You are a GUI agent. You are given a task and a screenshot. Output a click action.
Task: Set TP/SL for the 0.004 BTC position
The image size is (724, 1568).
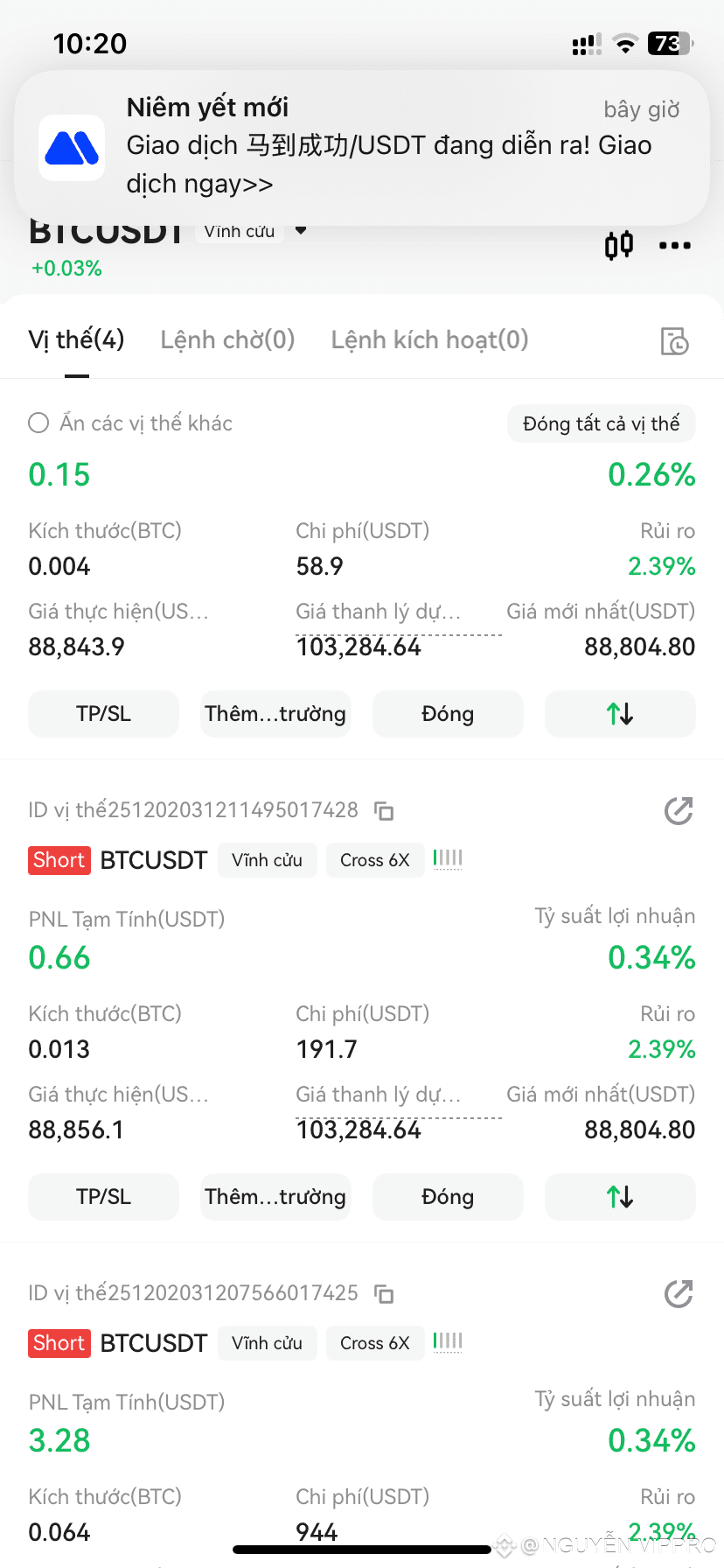pyautogui.click(x=103, y=714)
